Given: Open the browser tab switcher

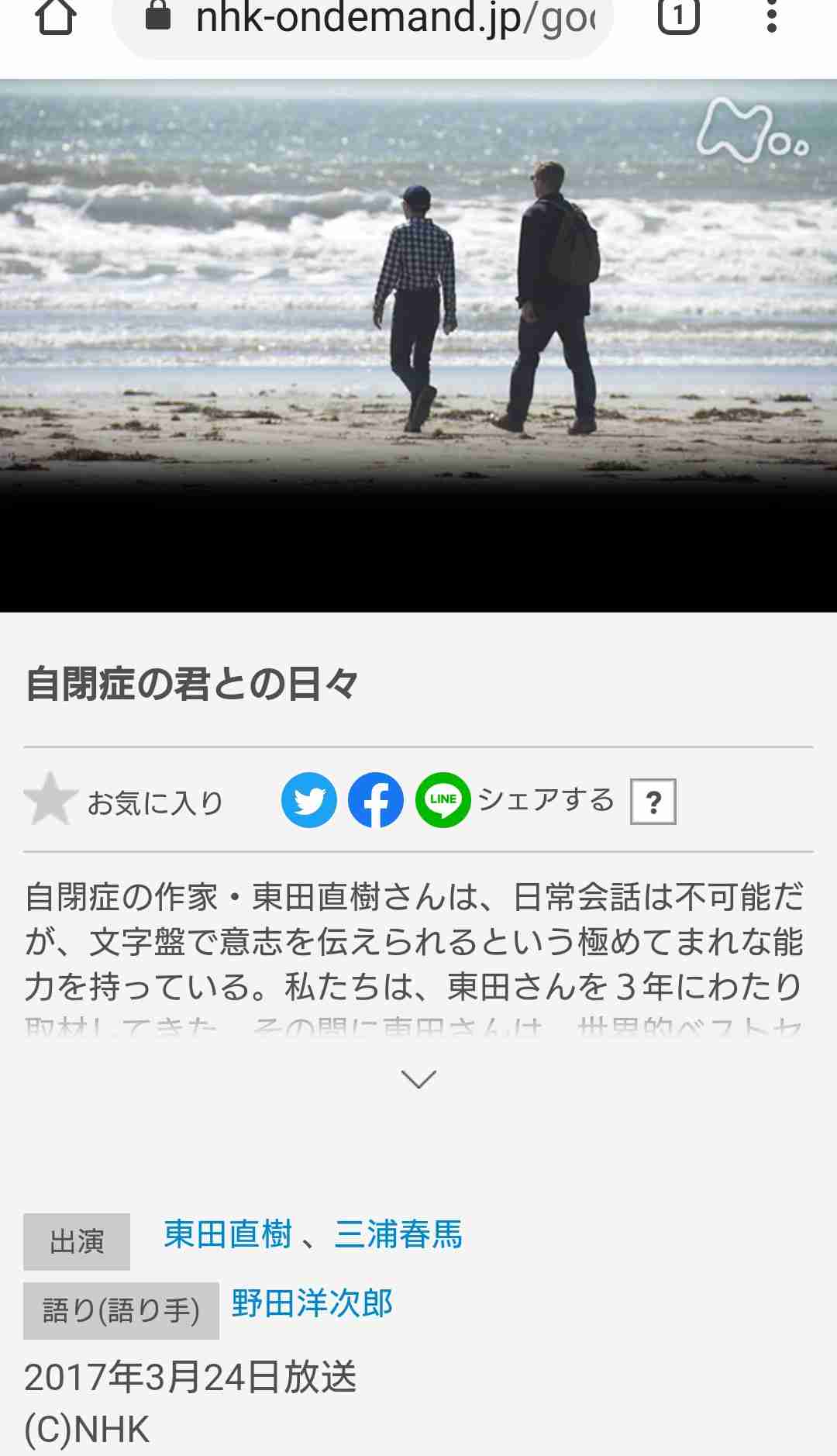Looking at the screenshot, I should [x=678, y=17].
